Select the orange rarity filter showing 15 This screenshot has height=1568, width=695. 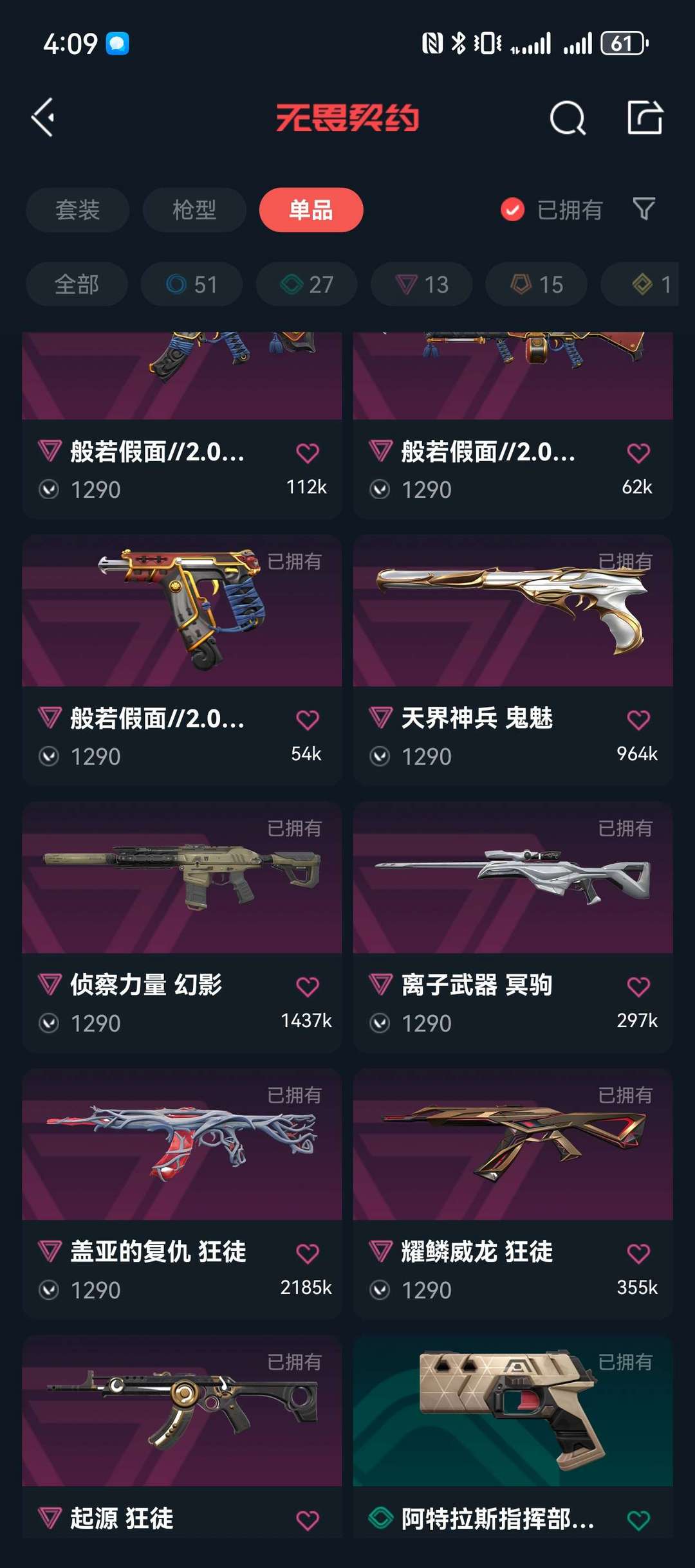click(535, 284)
